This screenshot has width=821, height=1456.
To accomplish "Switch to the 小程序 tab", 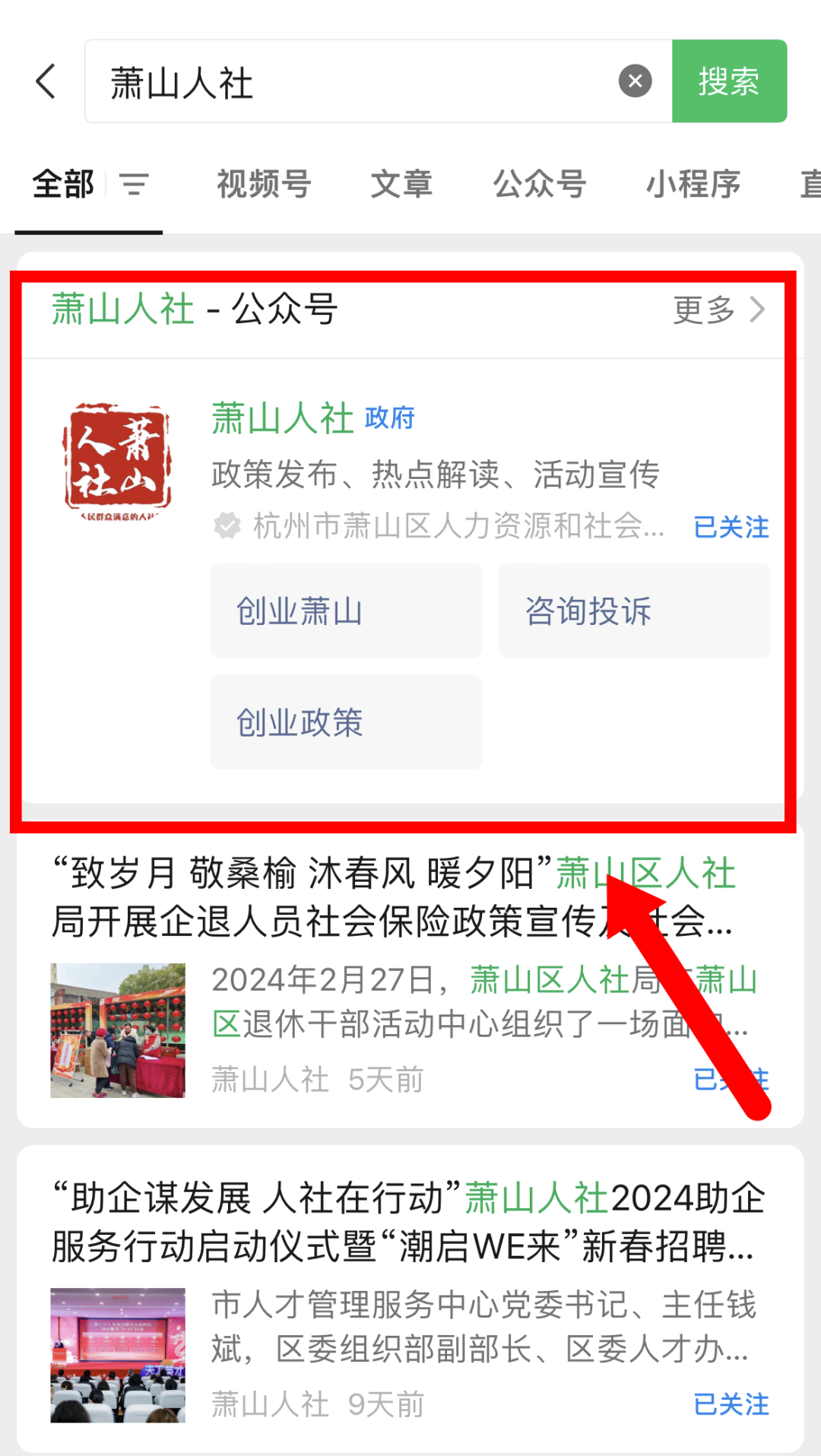I will point(693,184).
